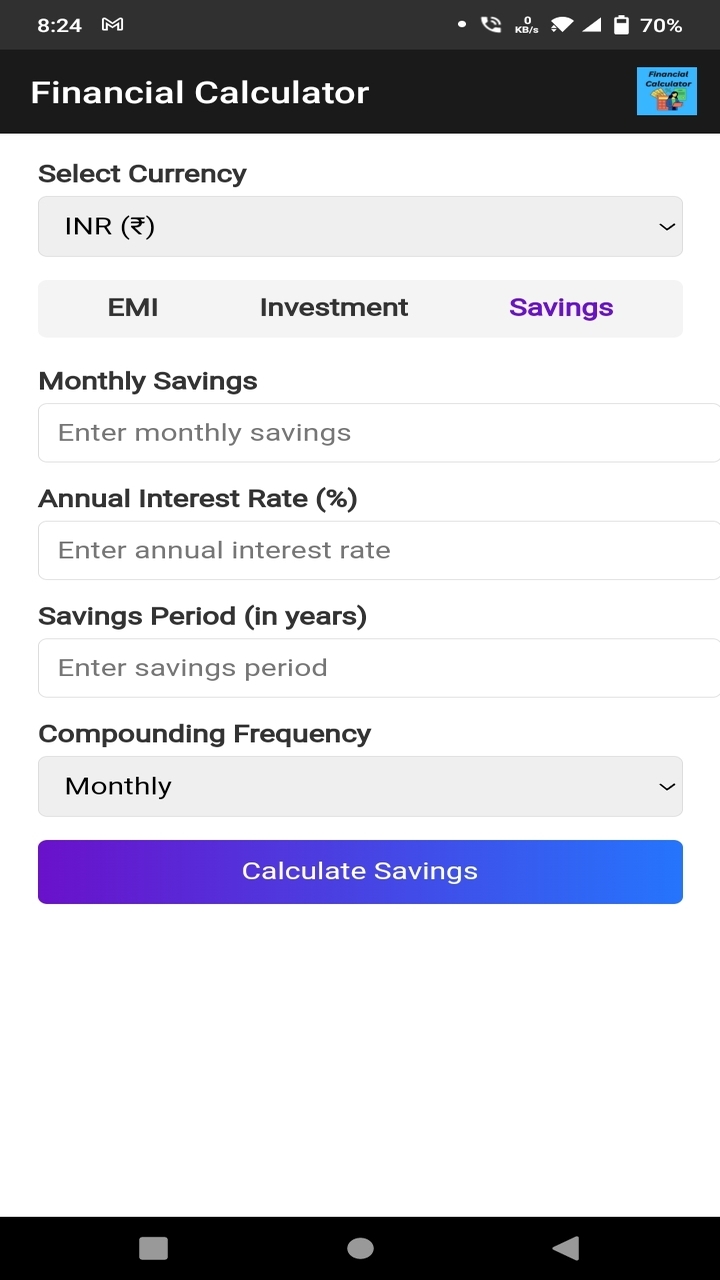Viewport: 720px width, 1280px height.
Task: Click the cellular signal icon
Action: click(x=594, y=25)
